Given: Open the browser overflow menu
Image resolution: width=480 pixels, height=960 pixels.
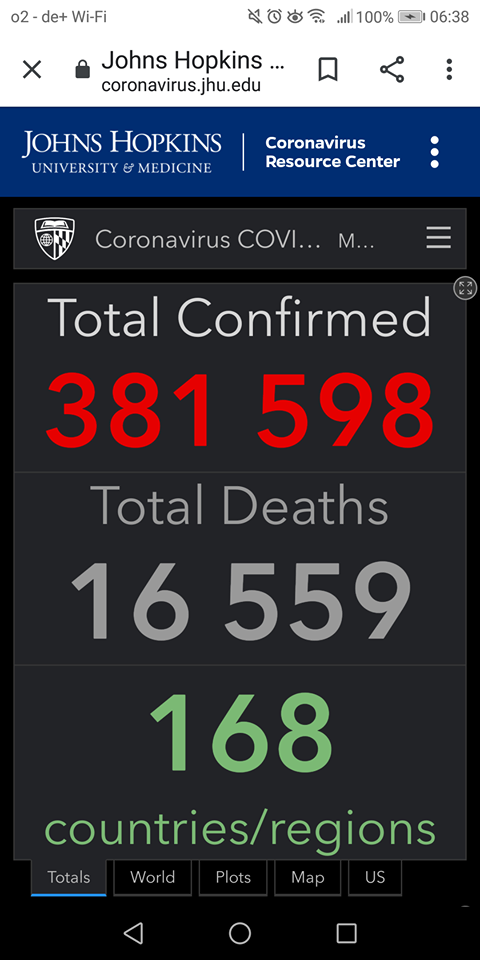Looking at the screenshot, I should (x=449, y=69).
